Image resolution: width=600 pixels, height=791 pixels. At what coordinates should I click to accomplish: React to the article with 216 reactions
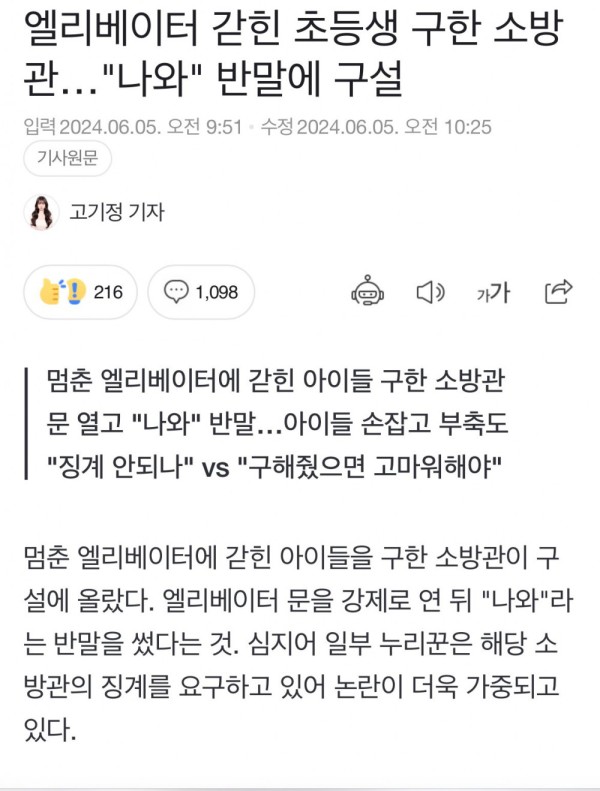[80, 292]
